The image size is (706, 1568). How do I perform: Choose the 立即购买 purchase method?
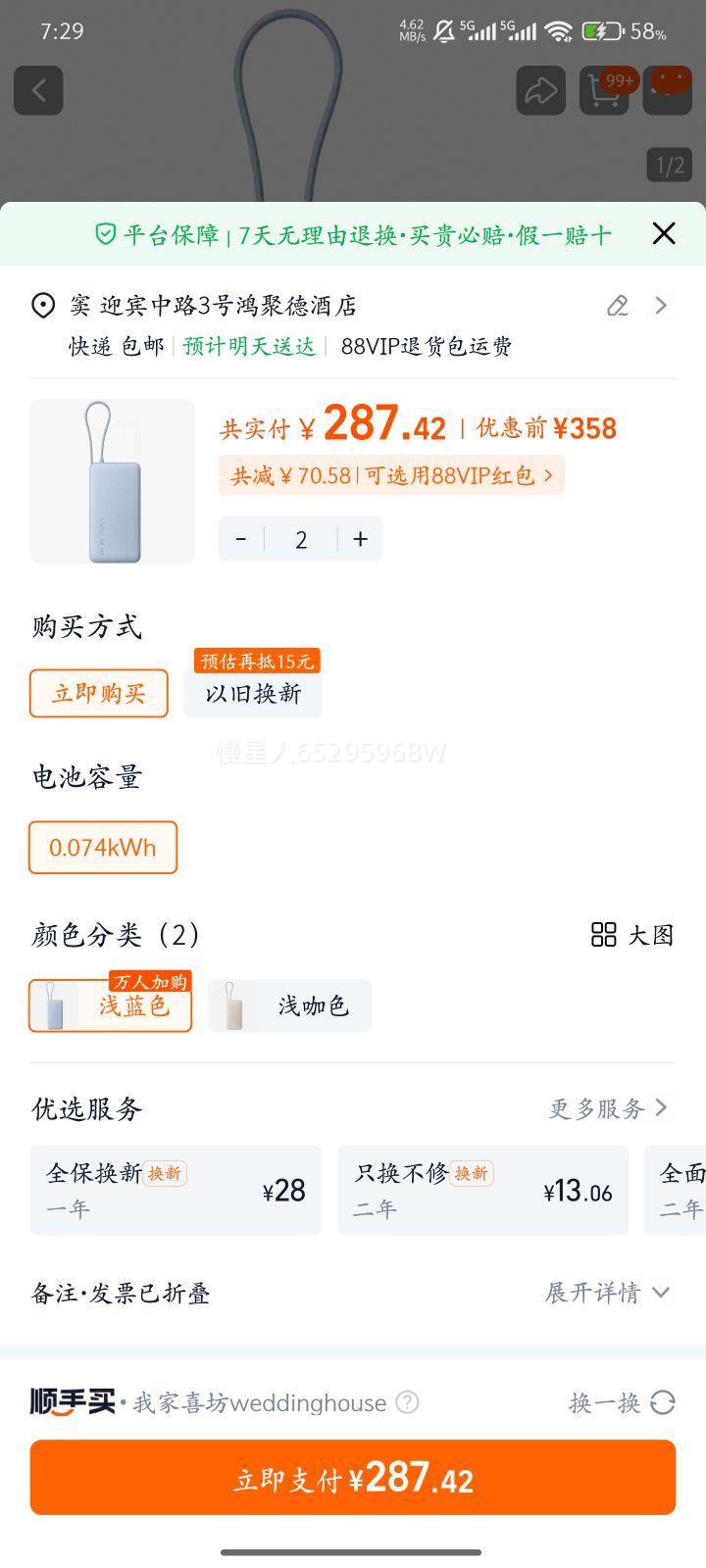point(99,694)
